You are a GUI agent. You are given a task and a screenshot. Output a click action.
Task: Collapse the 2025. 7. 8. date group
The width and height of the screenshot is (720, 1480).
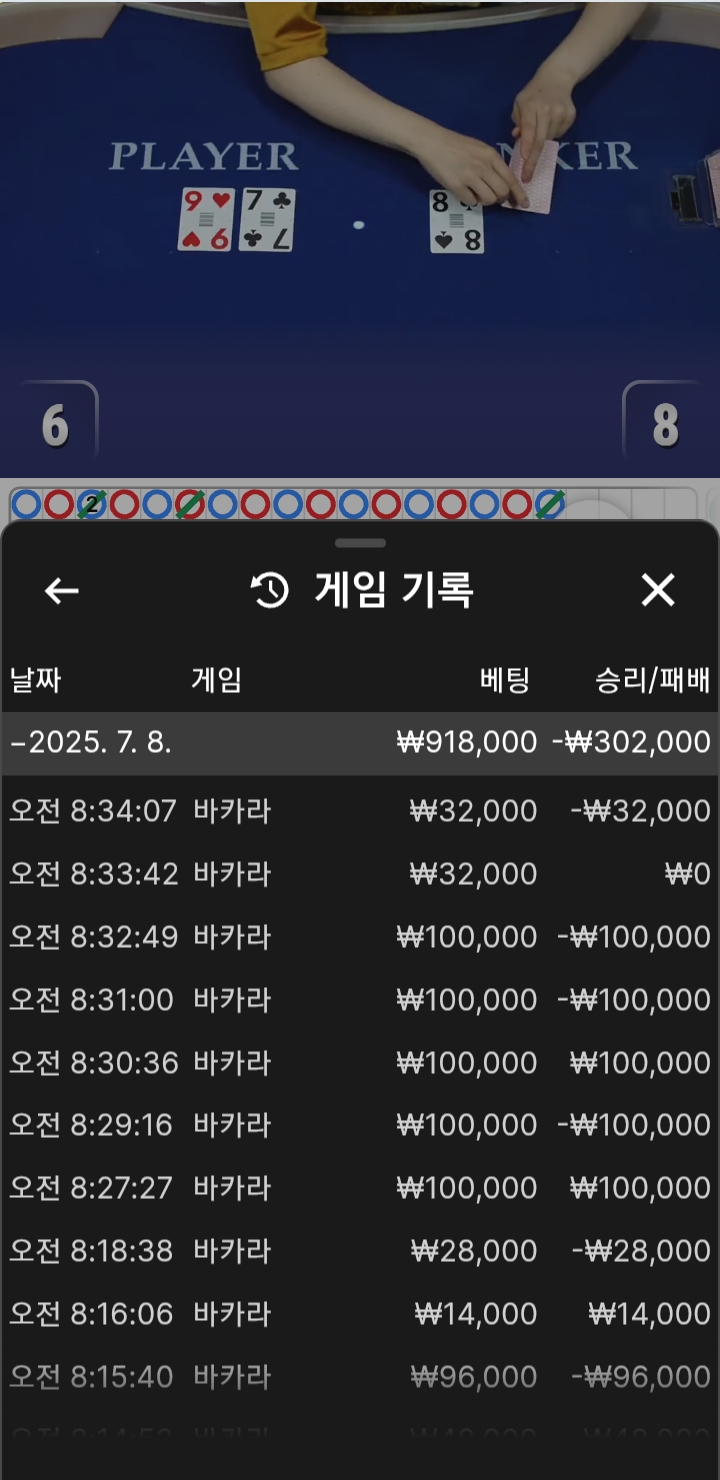(360, 742)
